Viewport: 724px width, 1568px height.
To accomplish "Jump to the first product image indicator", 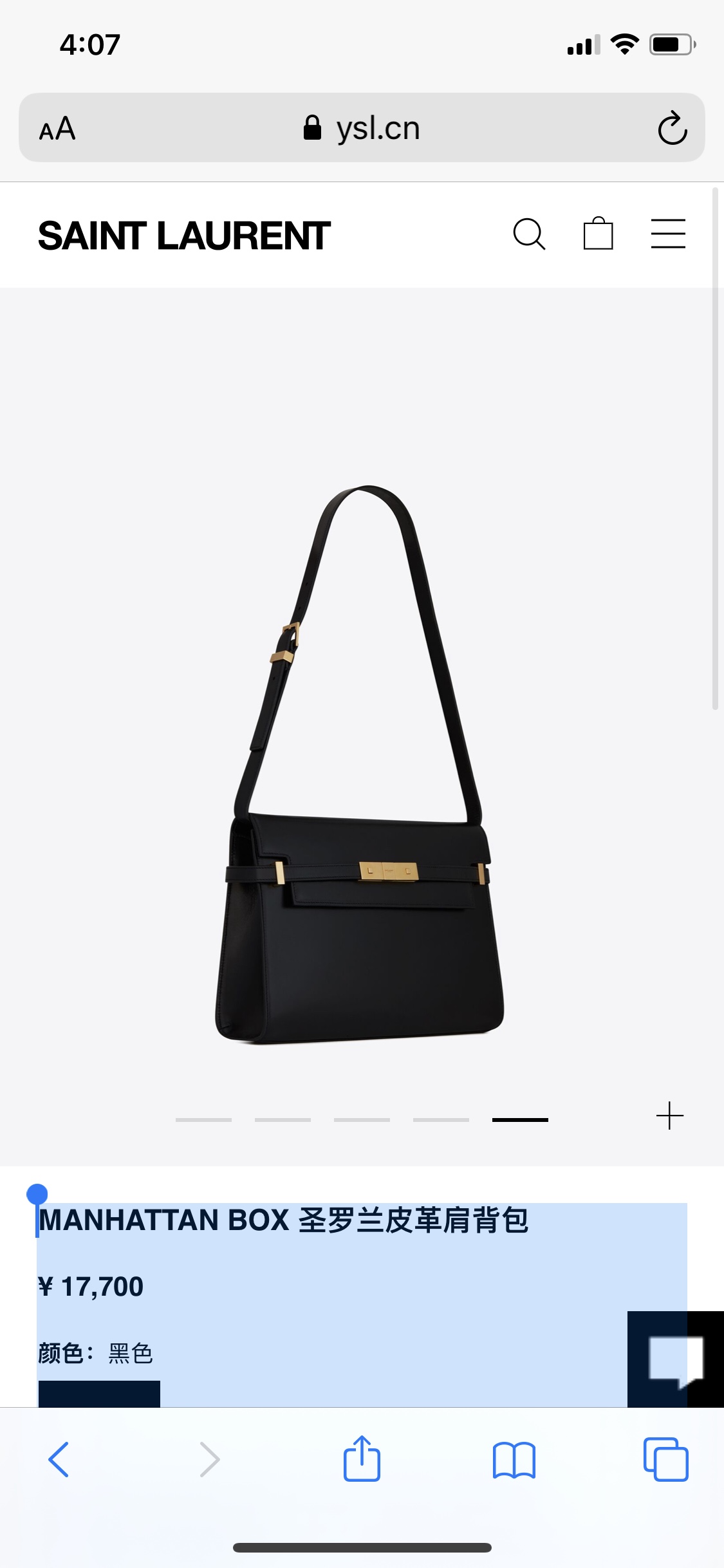I will point(203,1120).
